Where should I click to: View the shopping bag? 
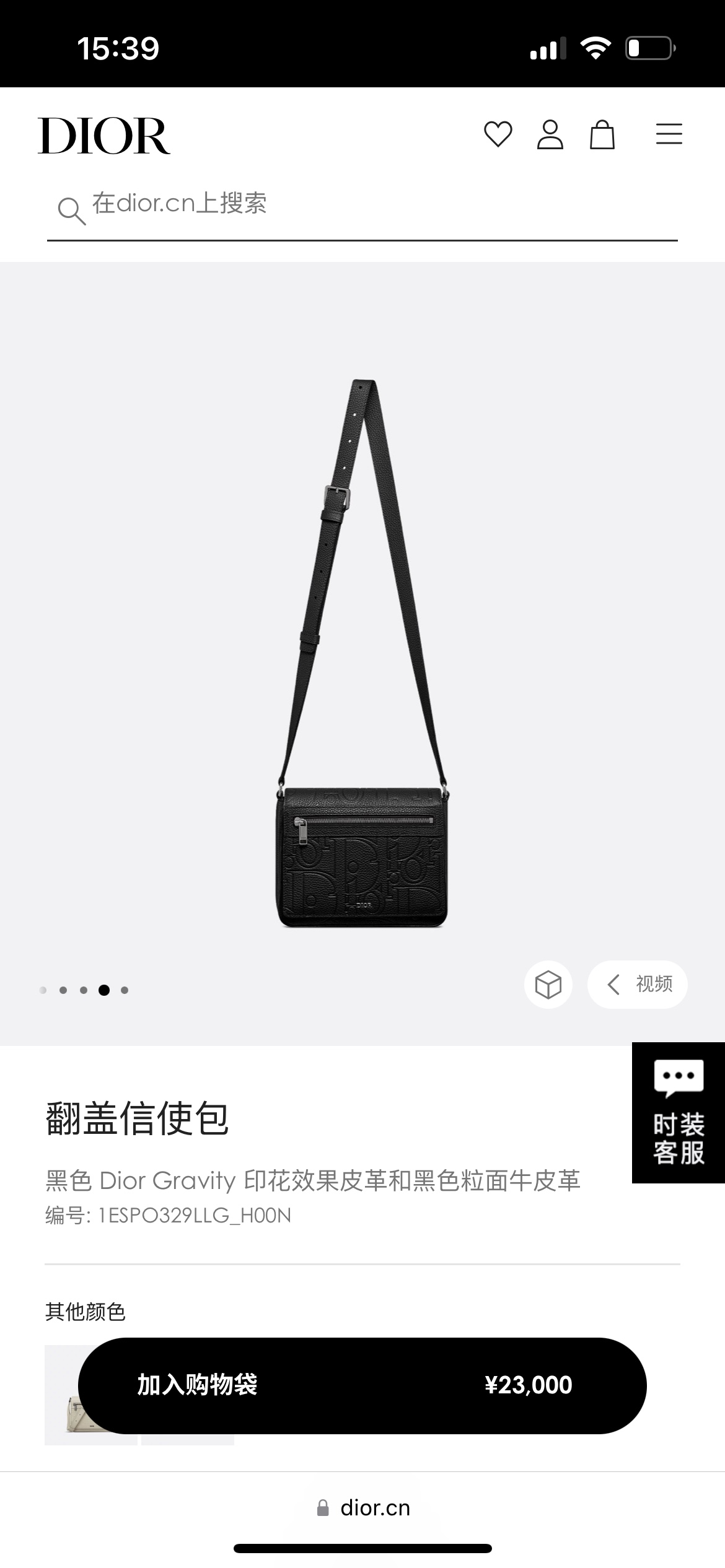point(602,134)
